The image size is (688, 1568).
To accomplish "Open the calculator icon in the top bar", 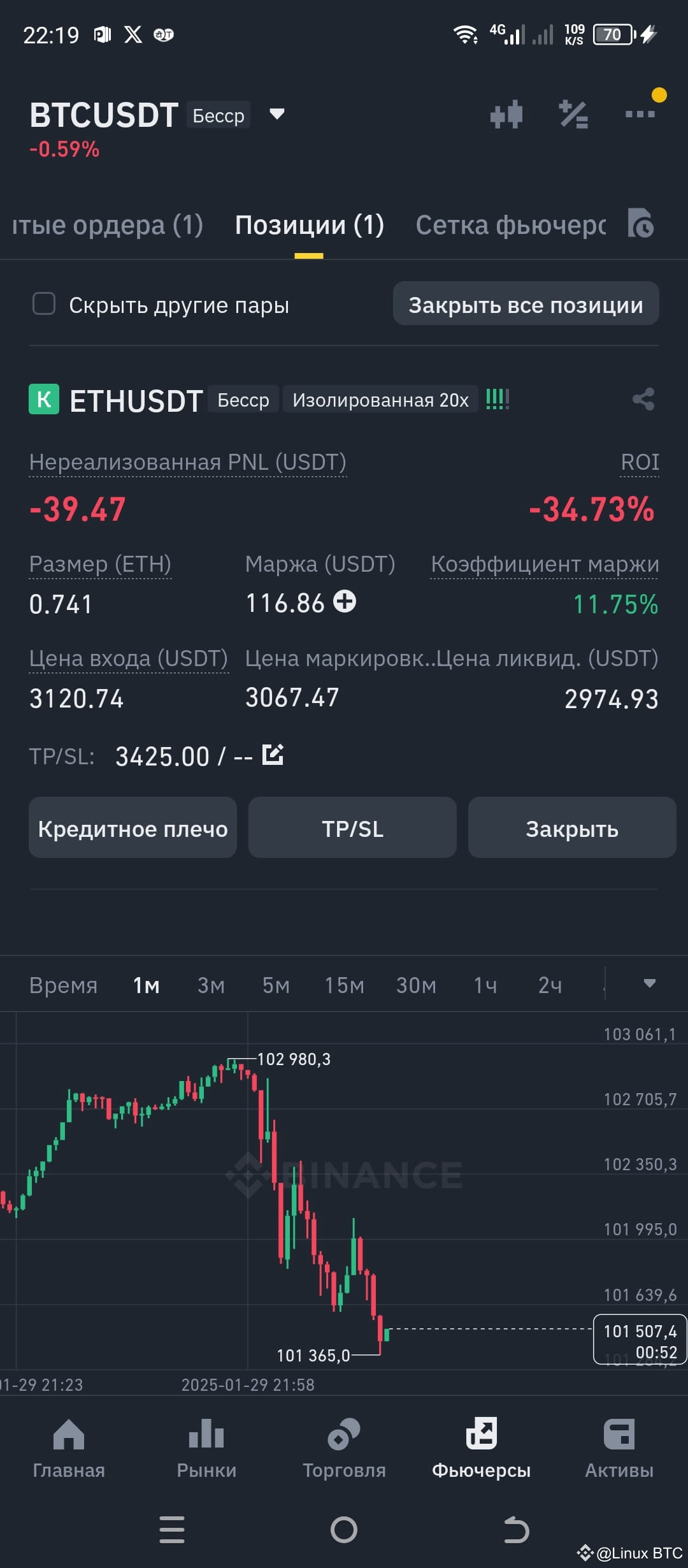I will coord(573,113).
